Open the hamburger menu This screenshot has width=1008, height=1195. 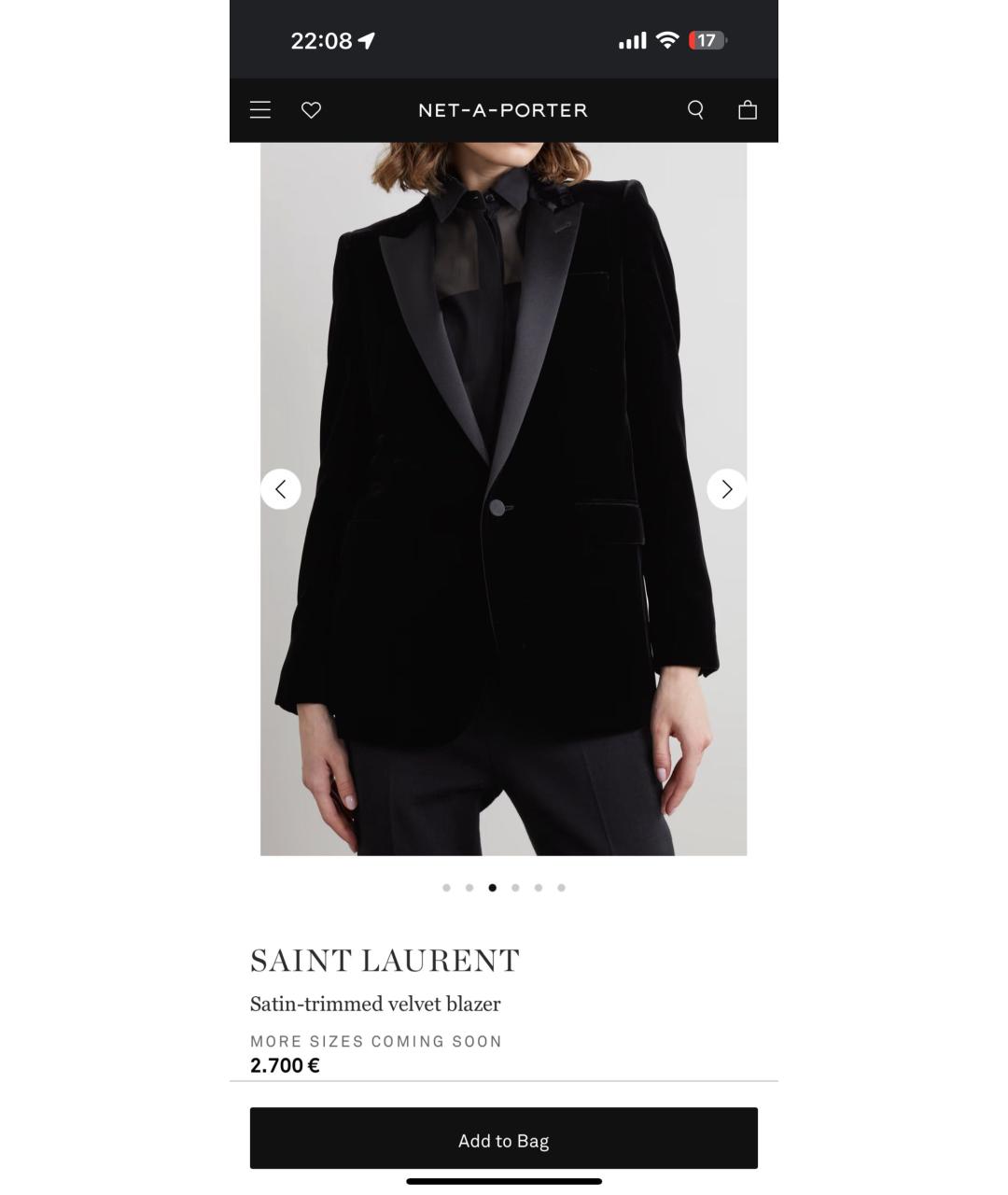[x=260, y=110]
